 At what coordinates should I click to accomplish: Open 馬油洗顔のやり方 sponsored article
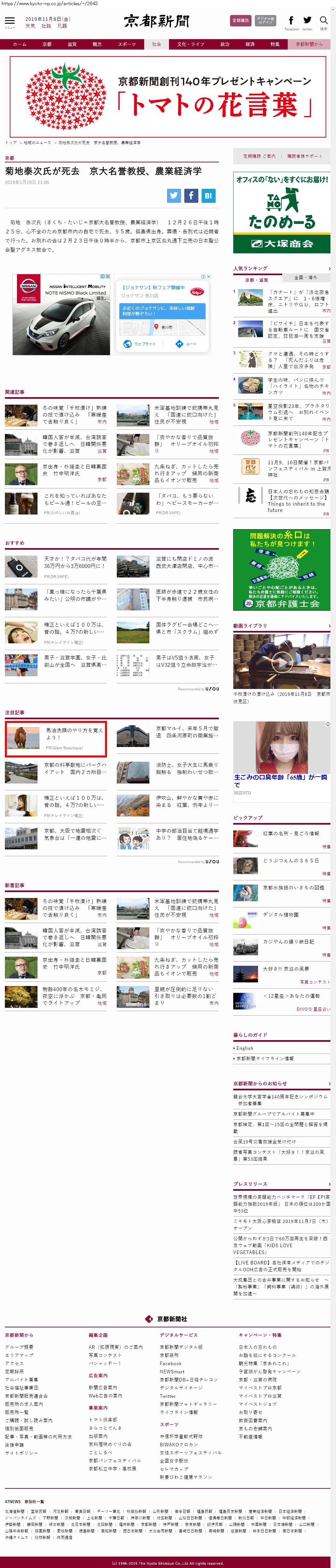pyautogui.click(x=74, y=733)
